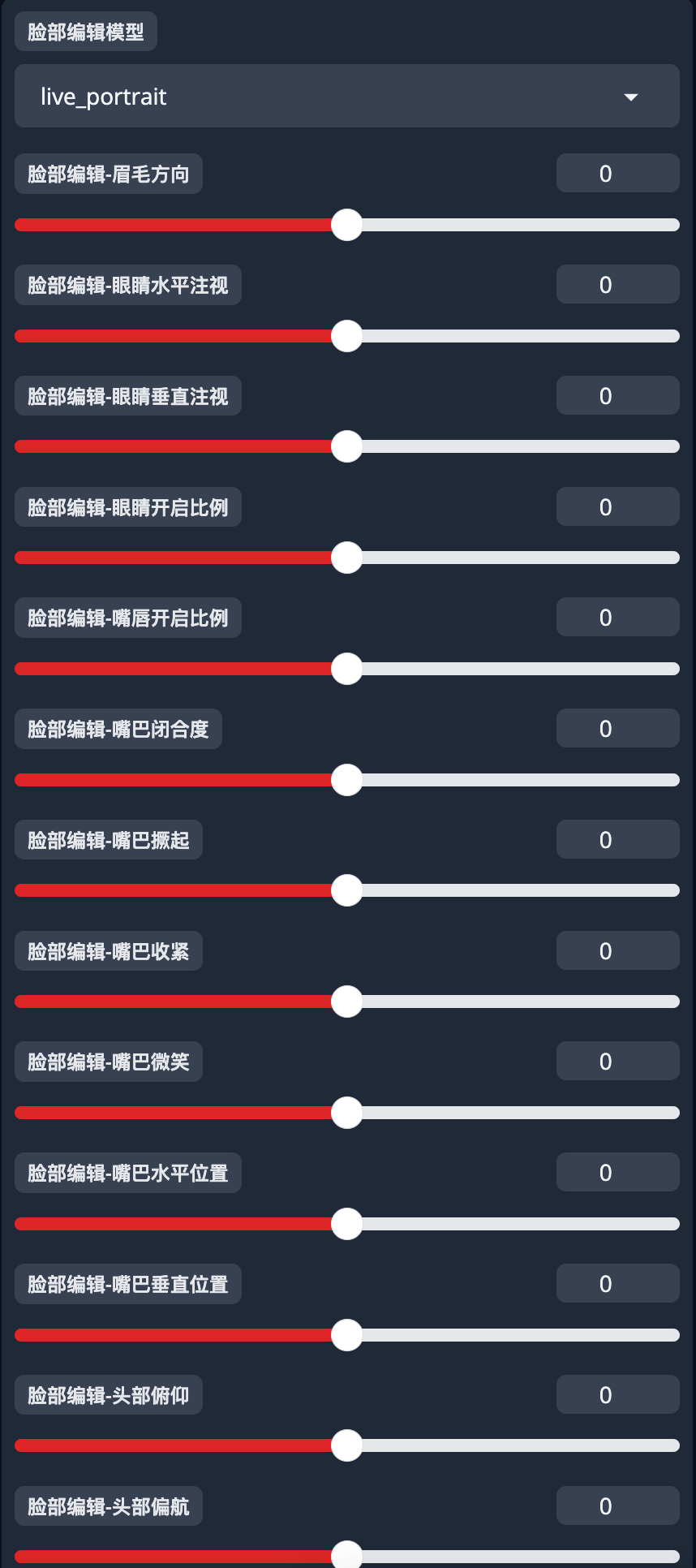Tap the 眉毛方向 slider handle
Image resolution: width=696 pixels, height=1568 pixels.
(347, 225)
